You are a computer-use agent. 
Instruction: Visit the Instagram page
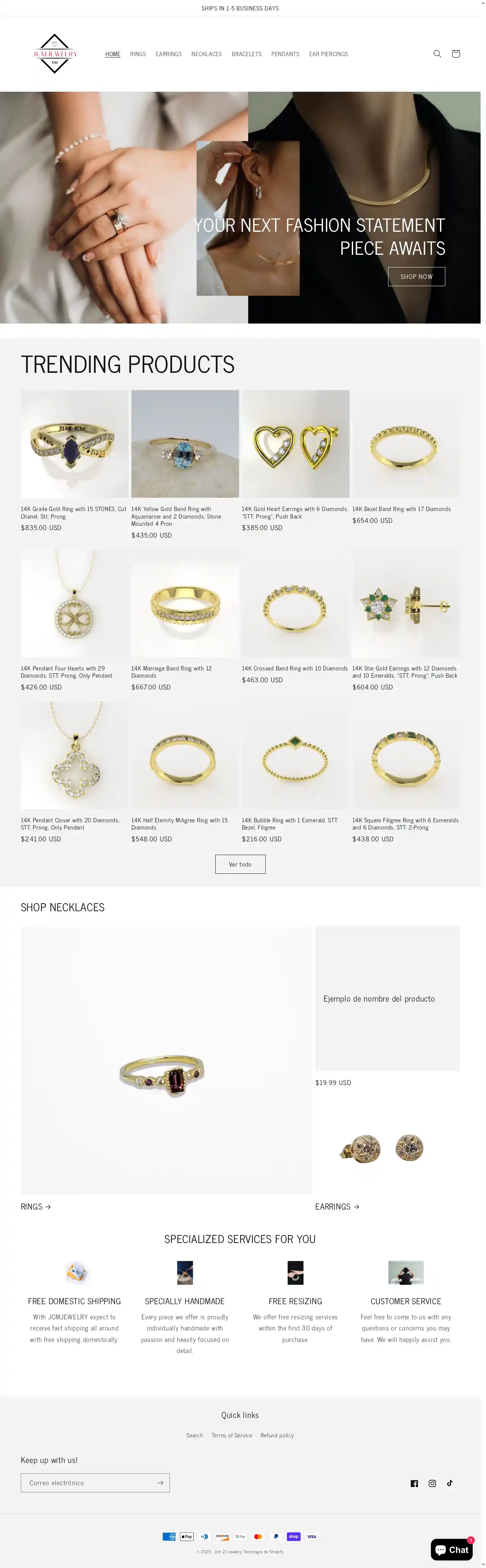point(432,1483)
